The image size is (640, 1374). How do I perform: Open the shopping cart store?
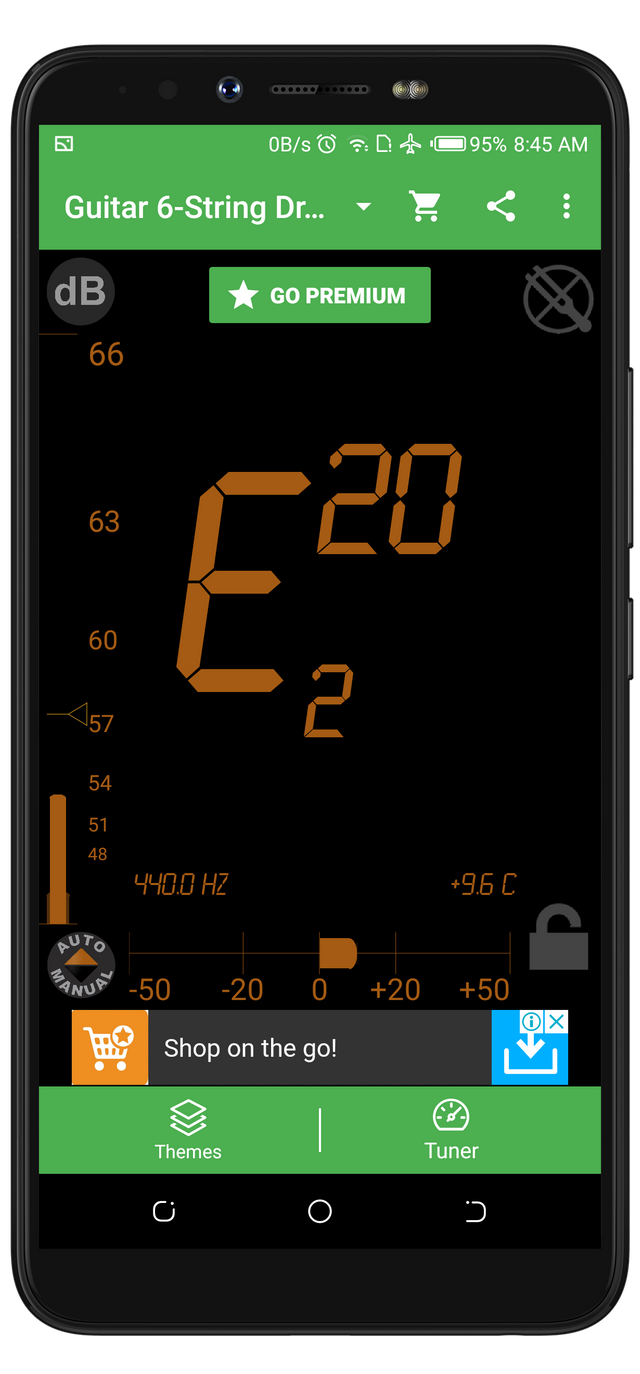point(425,207)
